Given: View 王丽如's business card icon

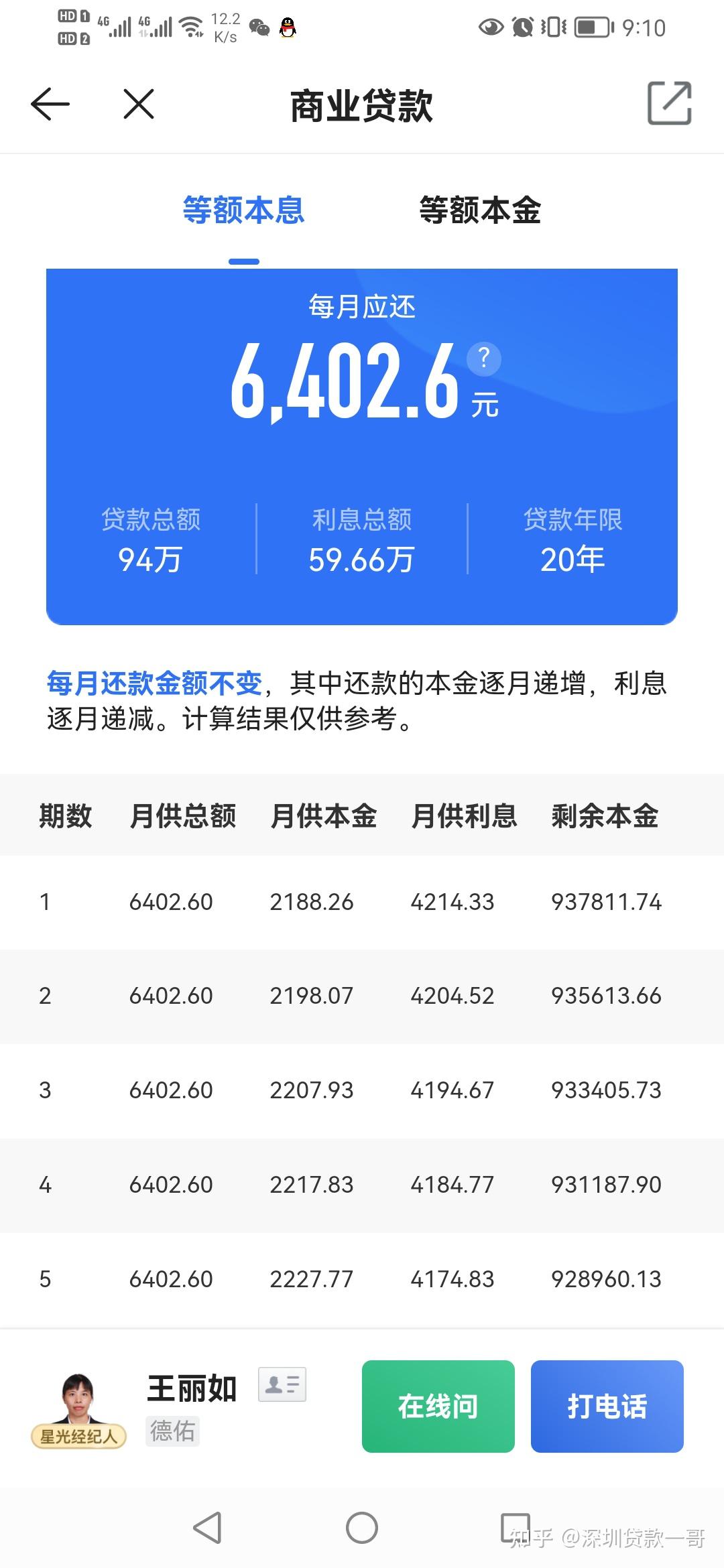Looking at the screenshot, I should click(x=282, y=1384).
